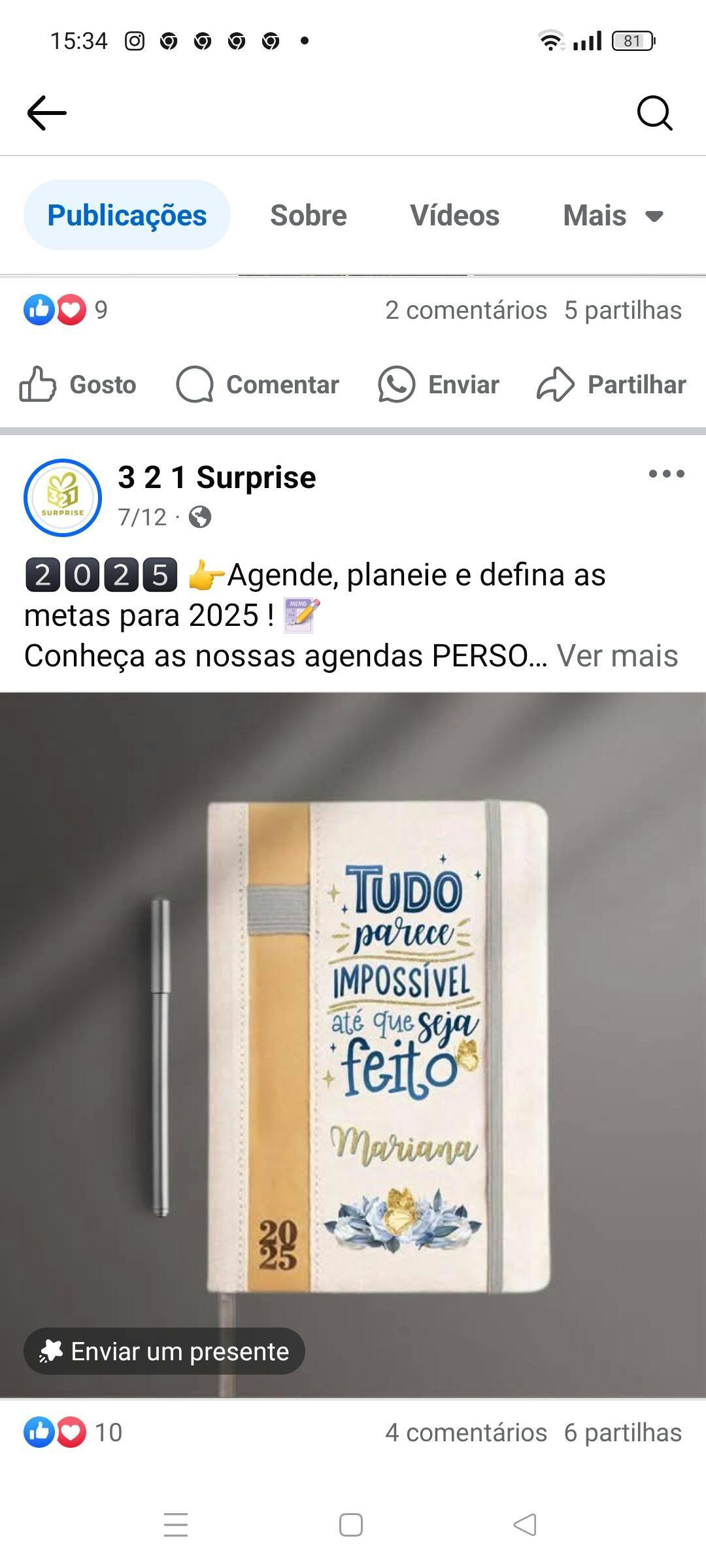Select the Publicações tab
The height and width of the screenshot is (1568, 706).
(x=127, y=216)
